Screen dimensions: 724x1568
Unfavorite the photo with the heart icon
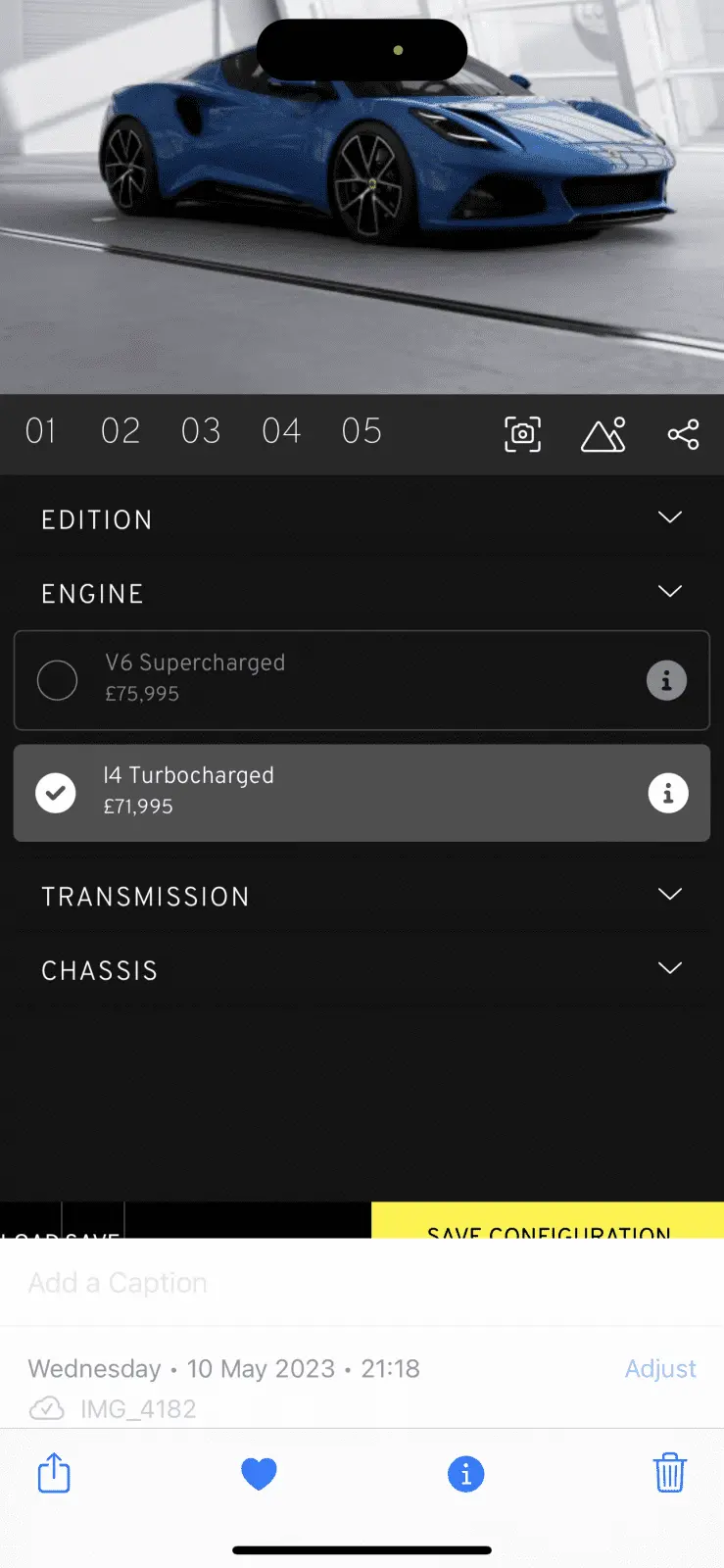click(x=259, y=1473)
